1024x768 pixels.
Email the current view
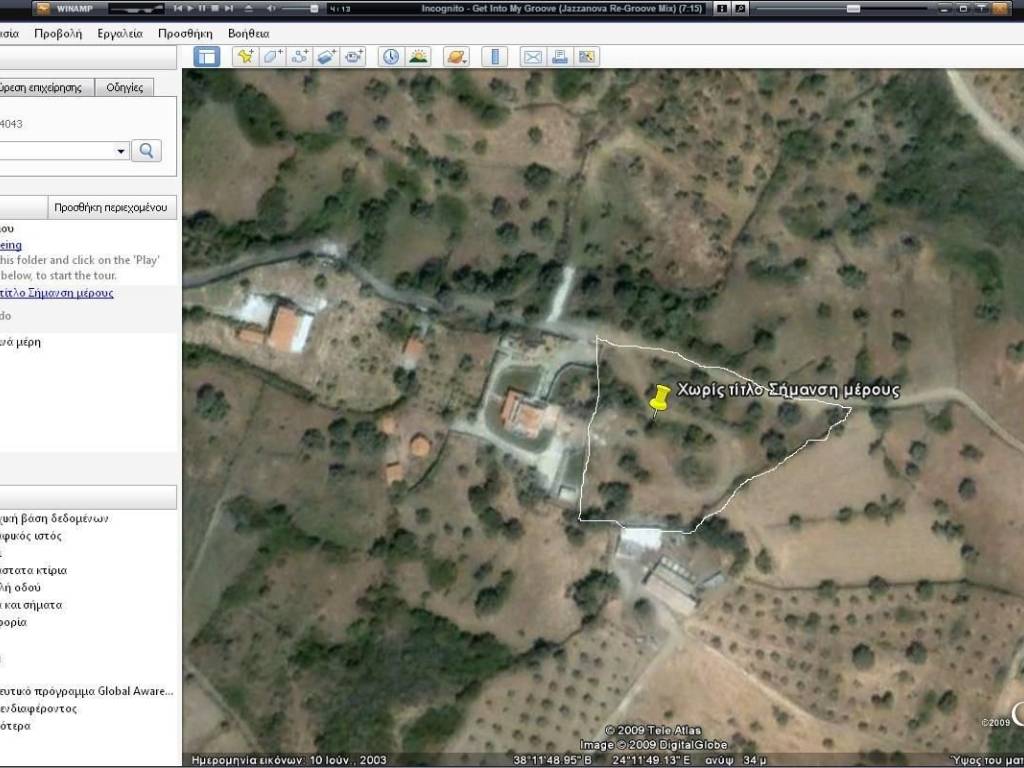coord(533,57)
